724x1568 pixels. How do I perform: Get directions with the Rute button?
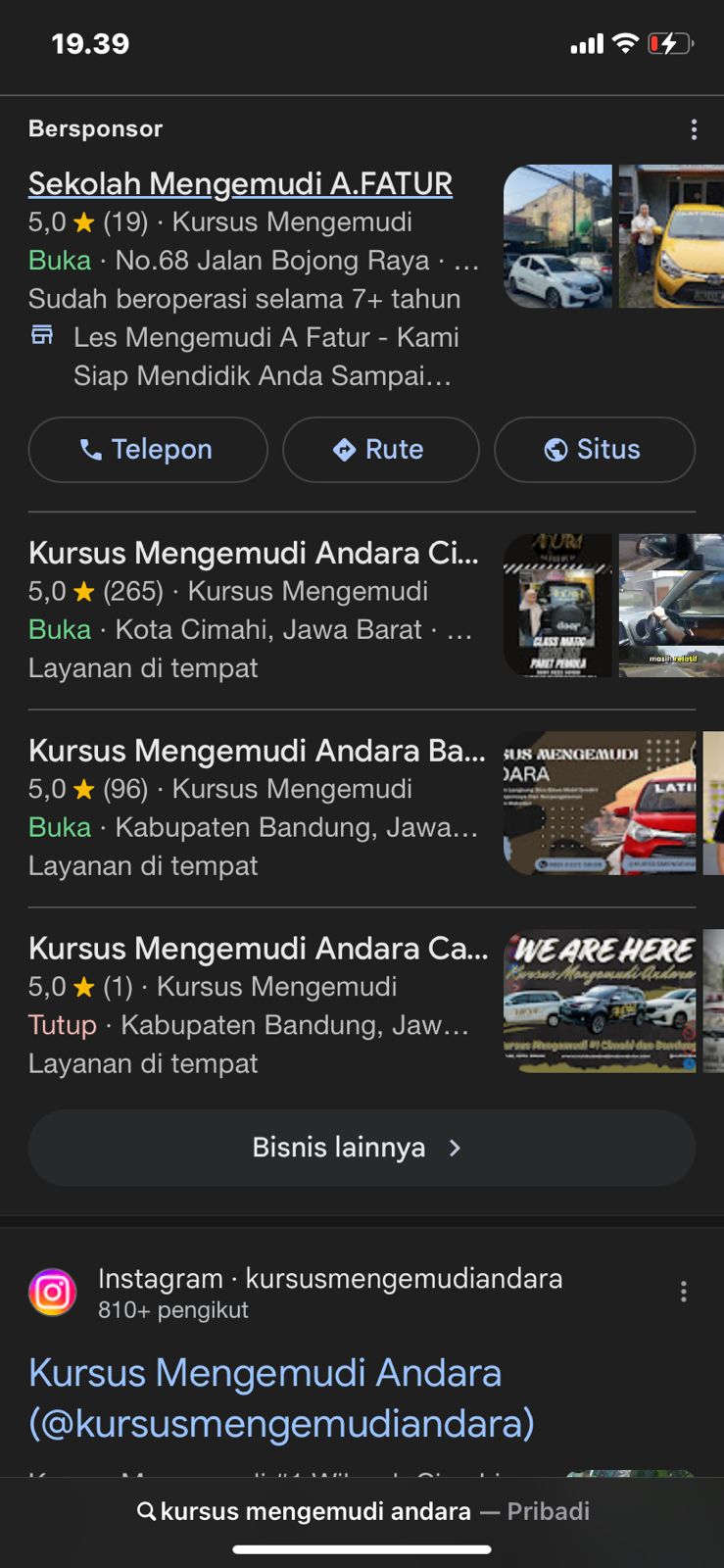(380, 450)
